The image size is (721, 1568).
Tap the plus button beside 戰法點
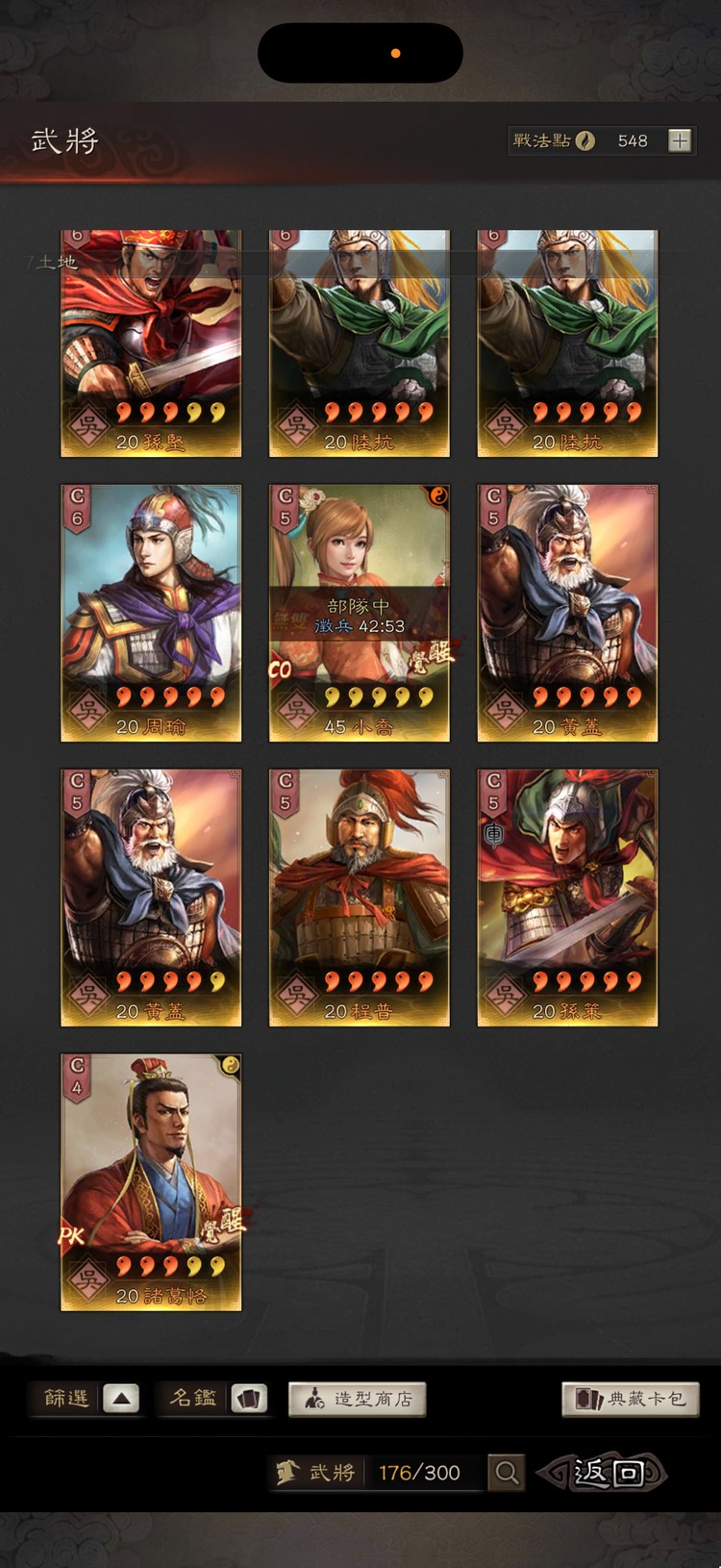[680, 140]
